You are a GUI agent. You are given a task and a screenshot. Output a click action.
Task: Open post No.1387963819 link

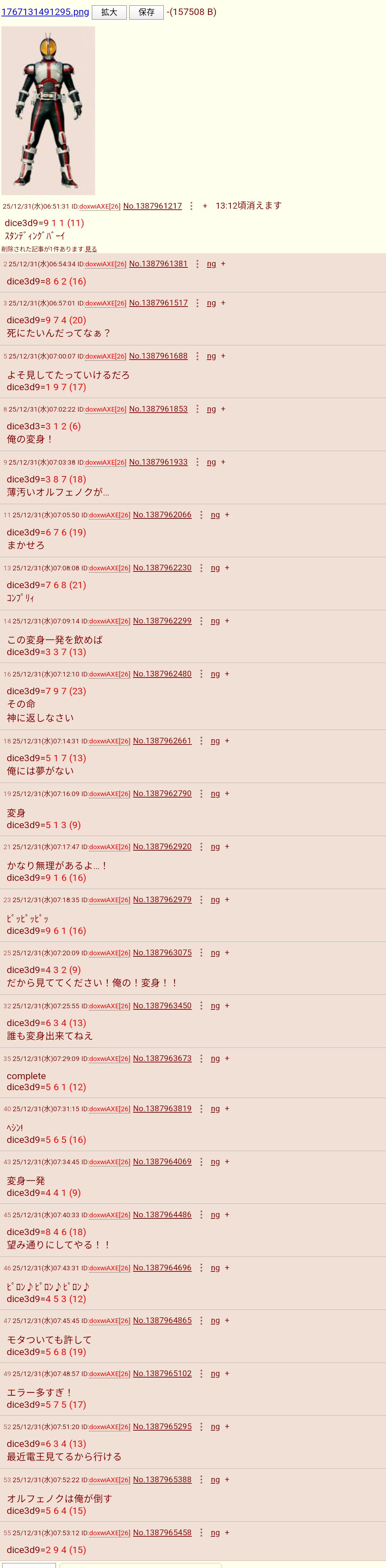[162, 1109]
